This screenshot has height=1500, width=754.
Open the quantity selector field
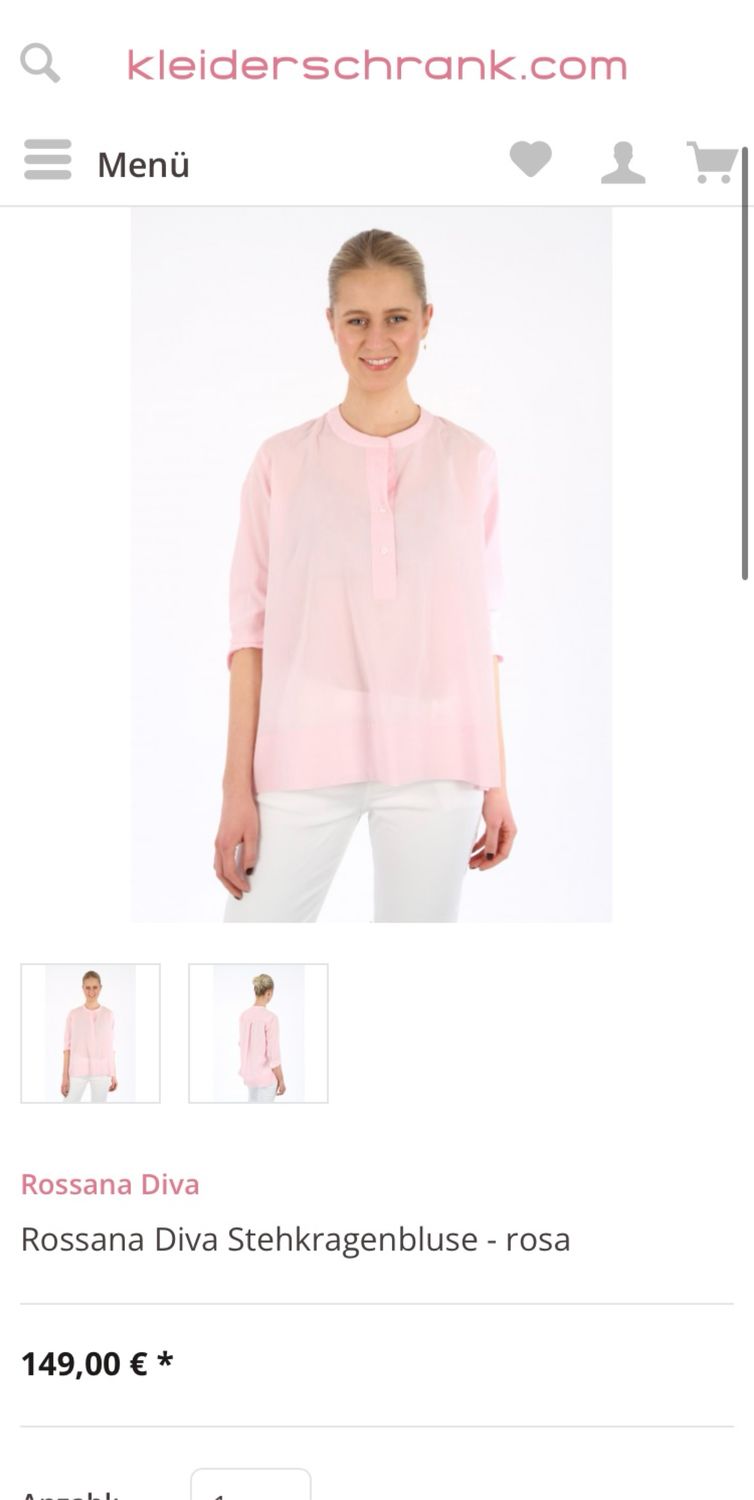pyautogui.click(x=251, y=1484)
